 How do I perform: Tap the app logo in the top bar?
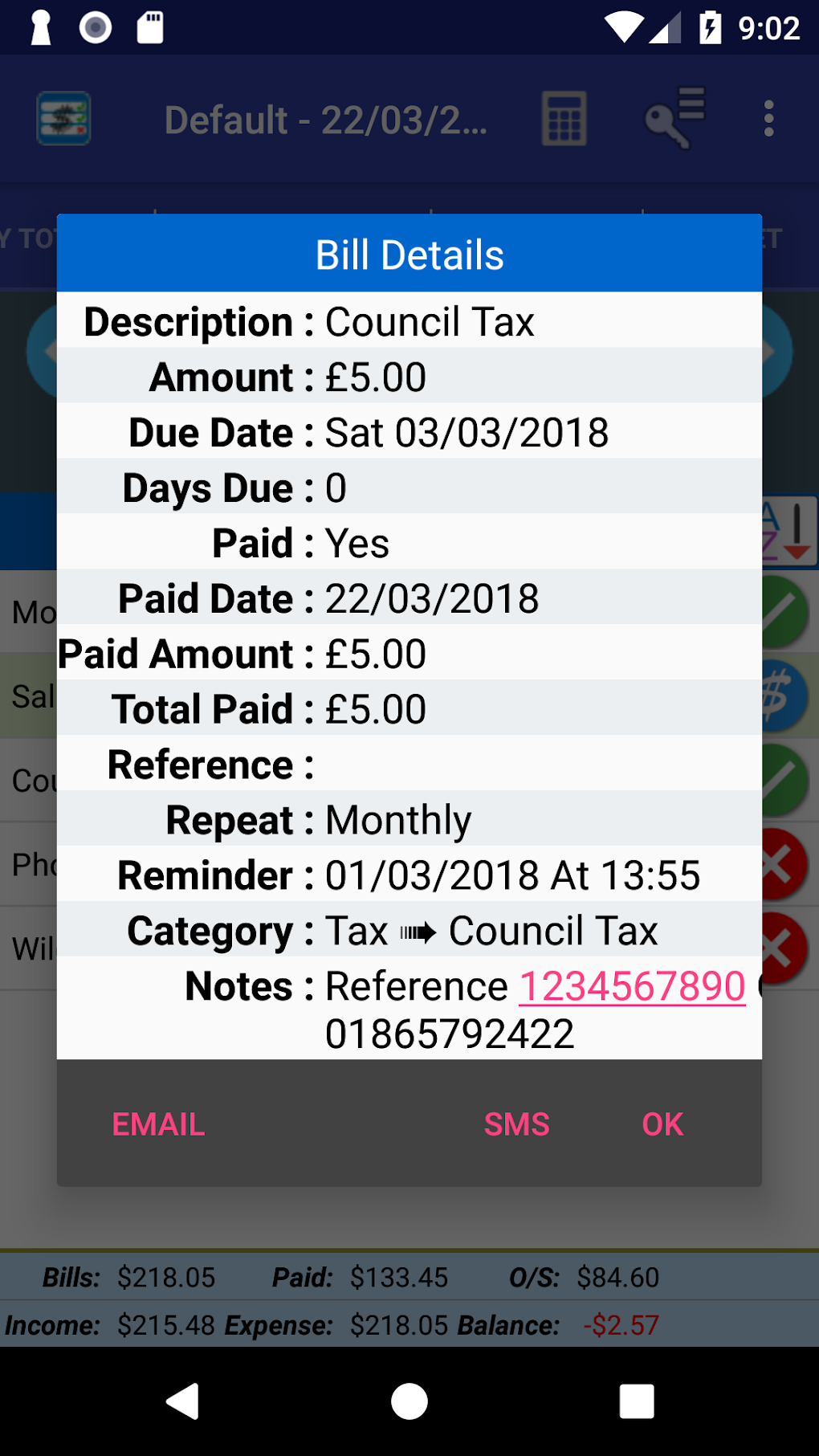click(x=63, y=118)
